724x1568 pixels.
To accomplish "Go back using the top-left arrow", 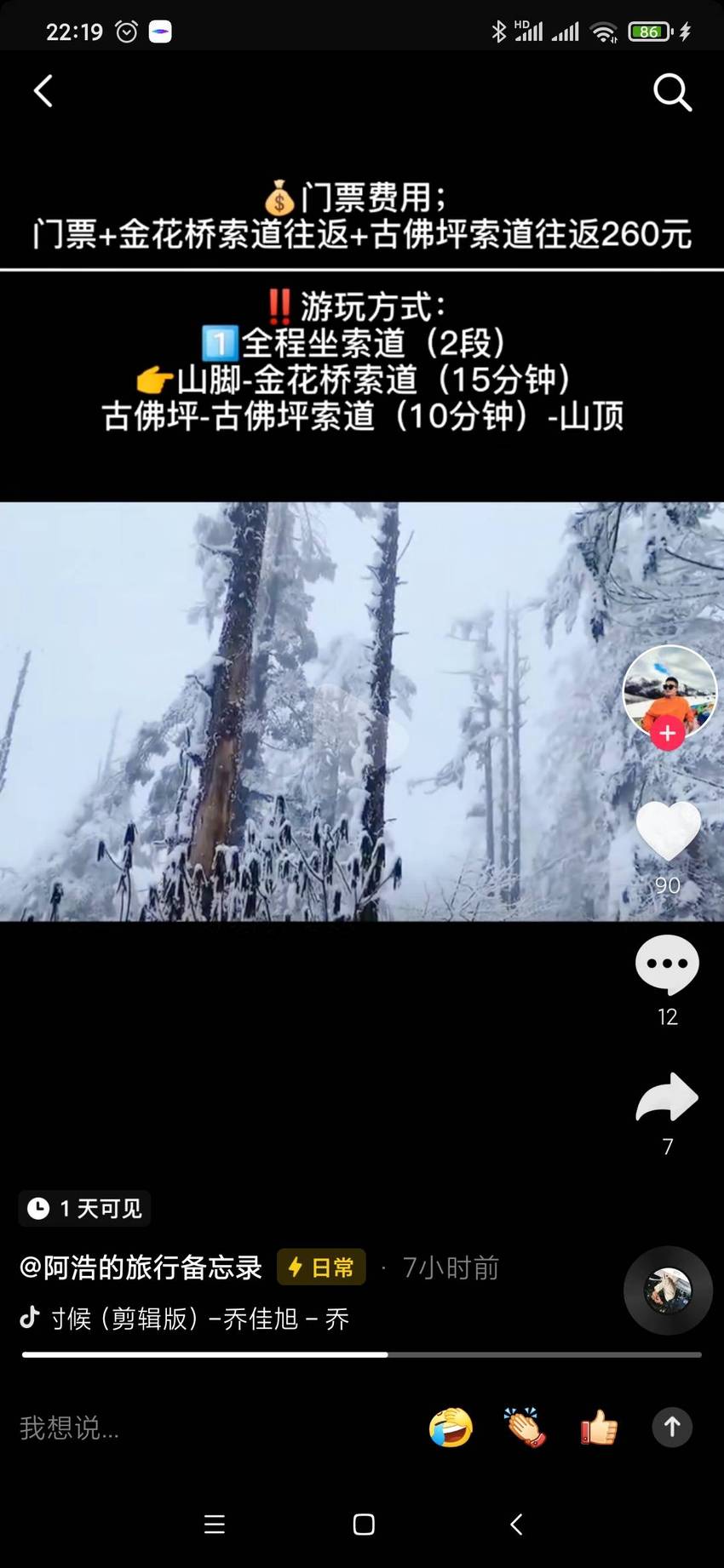I will tap(43, 91).
